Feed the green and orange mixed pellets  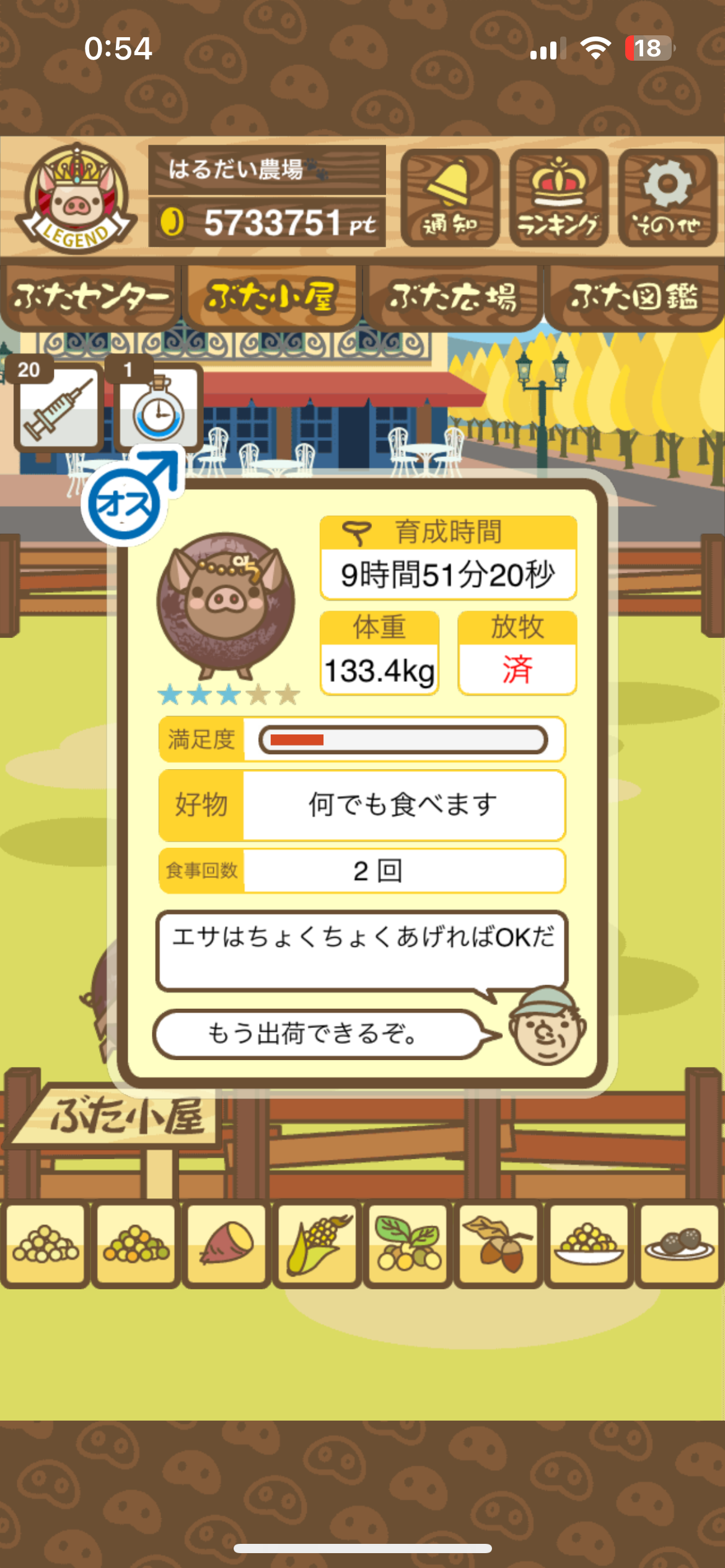tap(136, 1244)
